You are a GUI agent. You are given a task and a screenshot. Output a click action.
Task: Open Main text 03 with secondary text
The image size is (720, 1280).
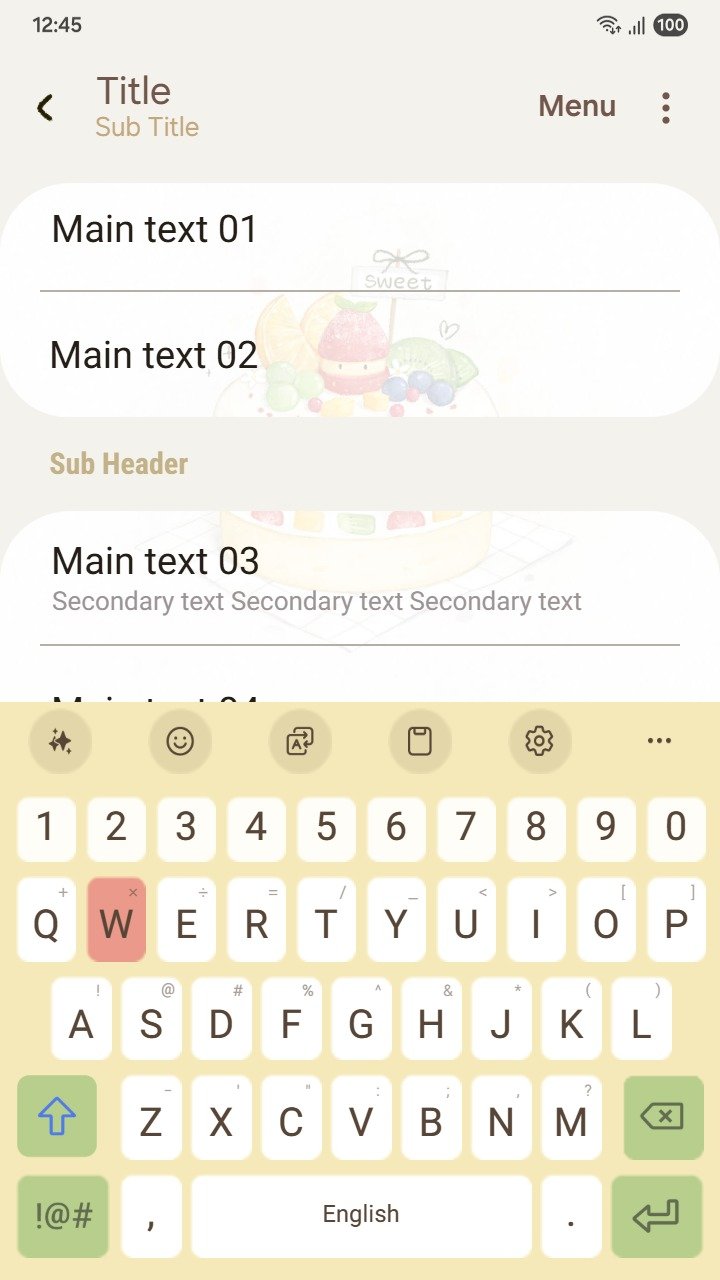(360, 578)
